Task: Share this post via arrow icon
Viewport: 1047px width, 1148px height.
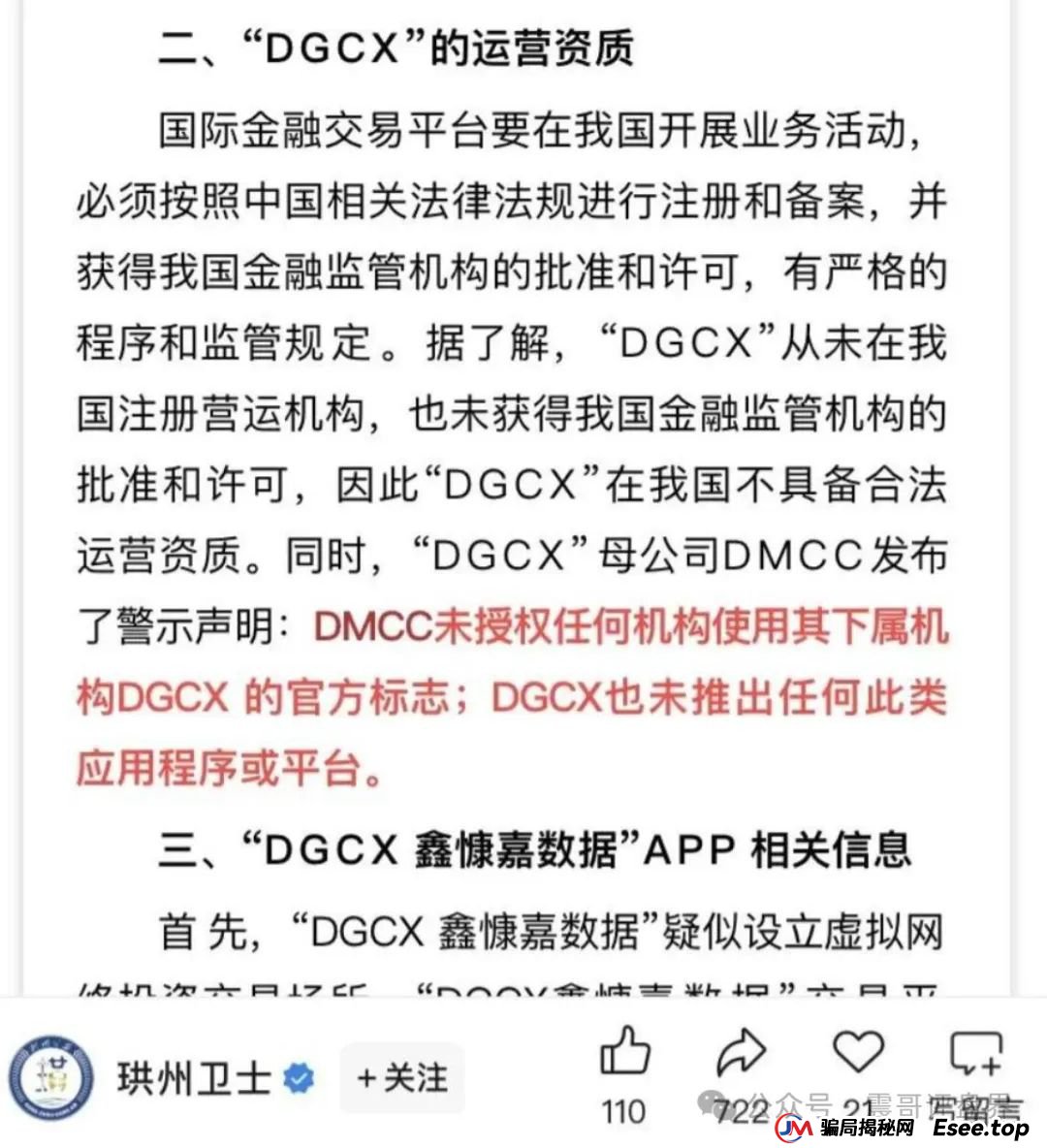Action: click(x=741, y=1052)
